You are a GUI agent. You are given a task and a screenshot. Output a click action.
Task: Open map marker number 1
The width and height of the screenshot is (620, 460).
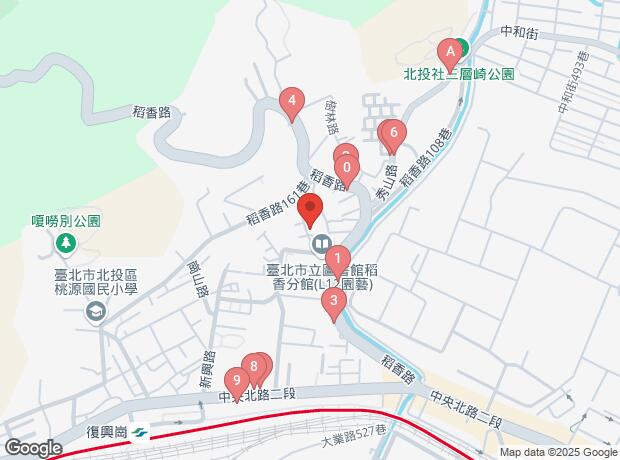[x=337, y=258]
